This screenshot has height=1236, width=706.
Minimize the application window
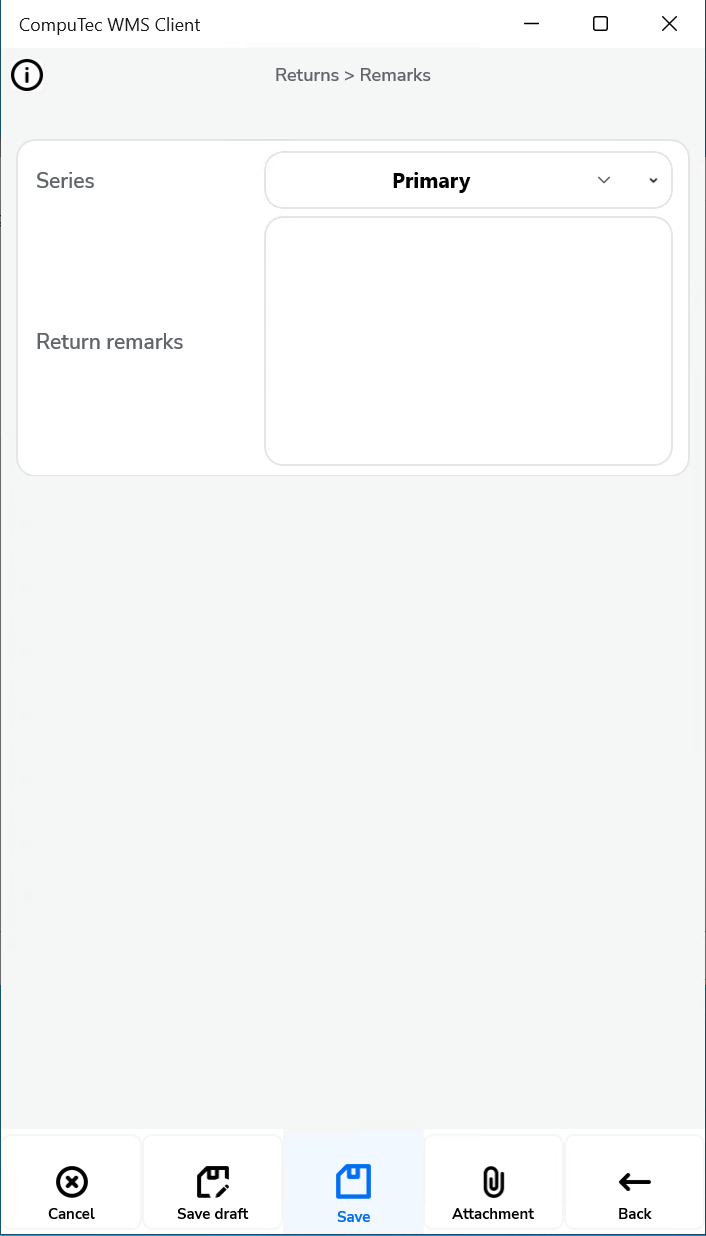531,24
